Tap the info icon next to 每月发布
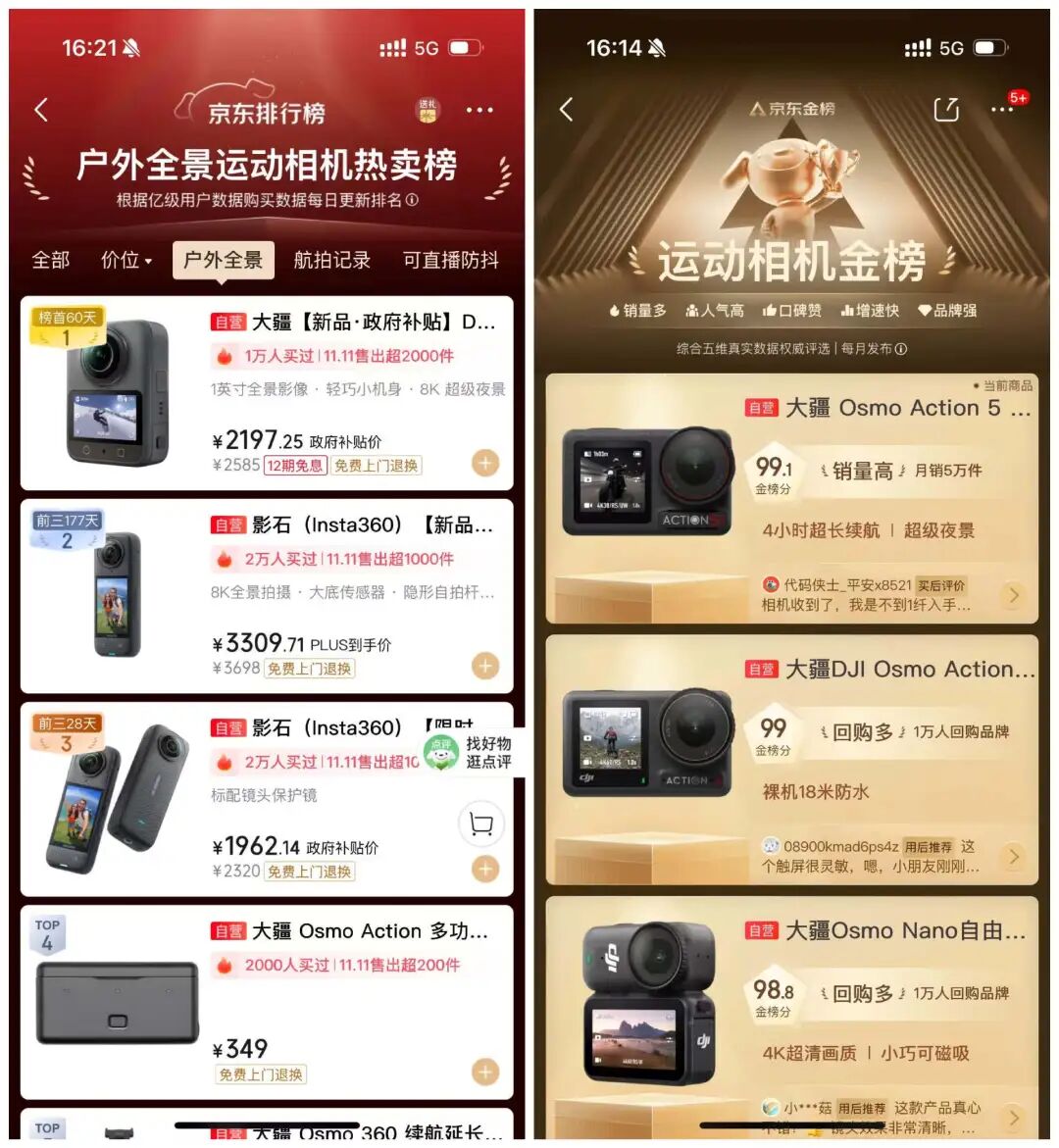The width and height of the screenshot is (1059, 1148). coord(900,349)
